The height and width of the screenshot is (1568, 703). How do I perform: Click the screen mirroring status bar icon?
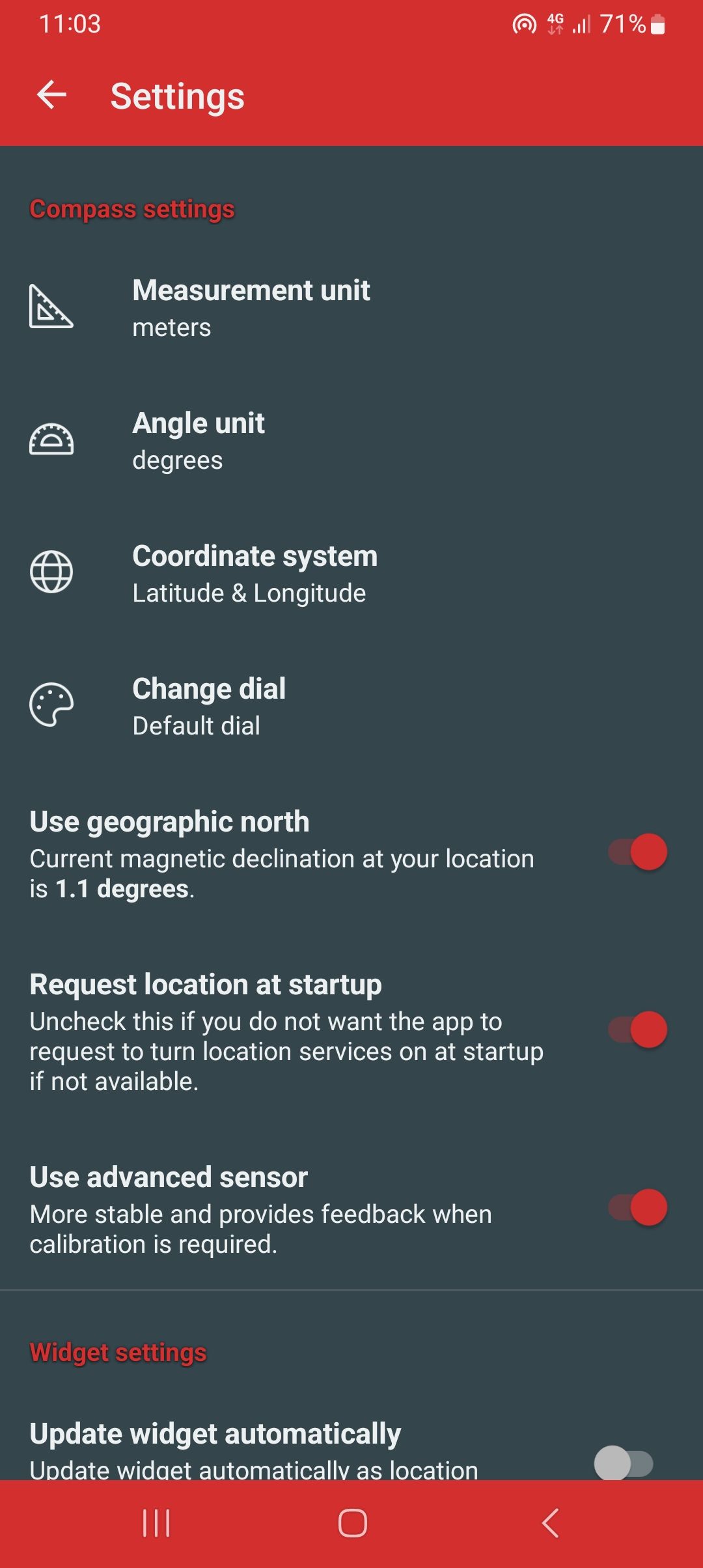click(x=525, y=25)
